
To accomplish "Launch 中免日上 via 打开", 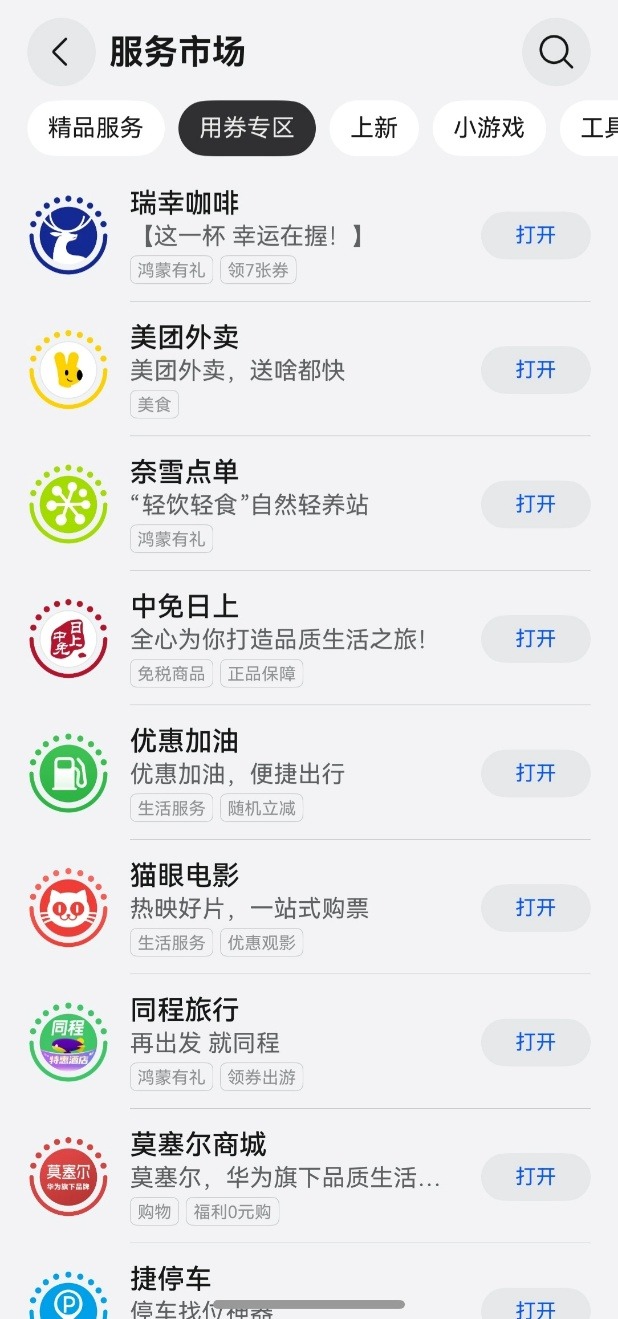I will coord(535,638).
